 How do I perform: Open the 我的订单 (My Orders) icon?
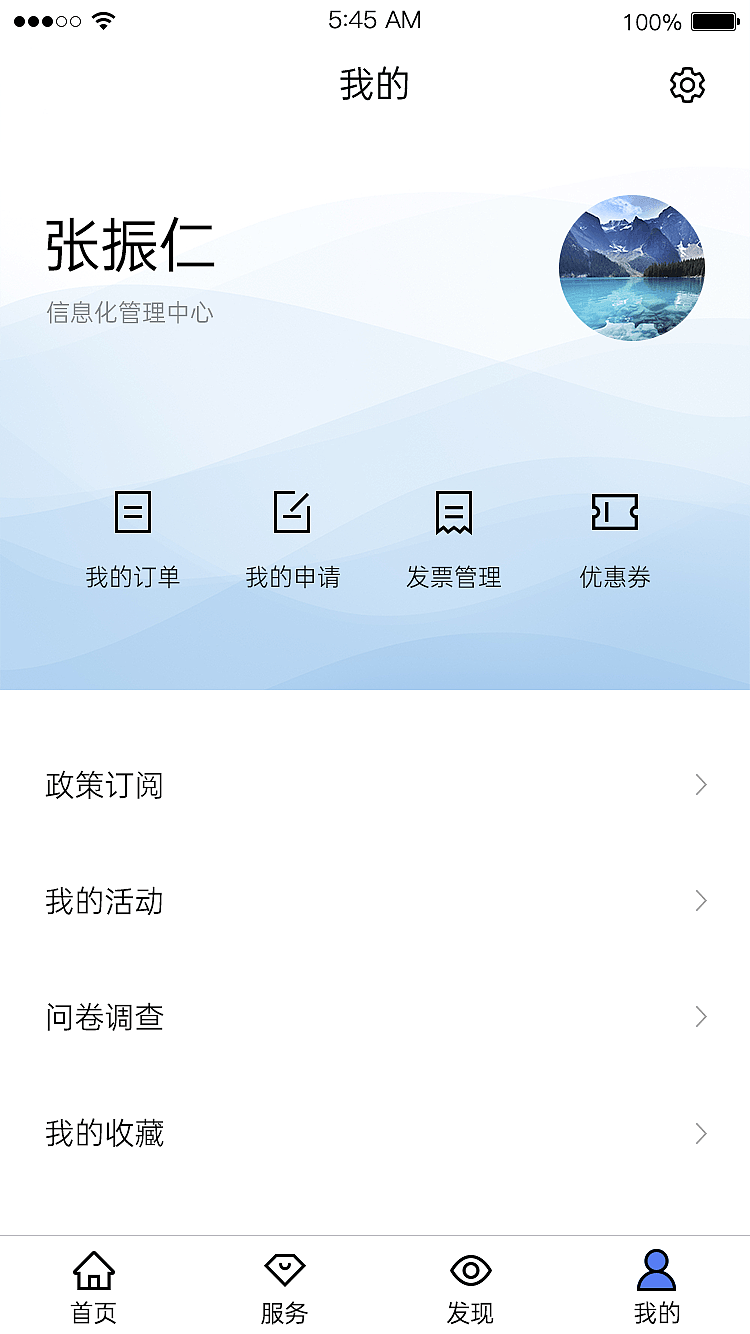point(132,513)
